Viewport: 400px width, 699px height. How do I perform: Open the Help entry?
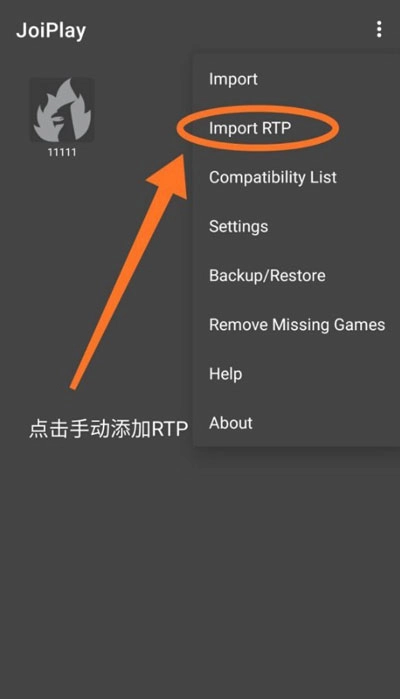point(297,374)
